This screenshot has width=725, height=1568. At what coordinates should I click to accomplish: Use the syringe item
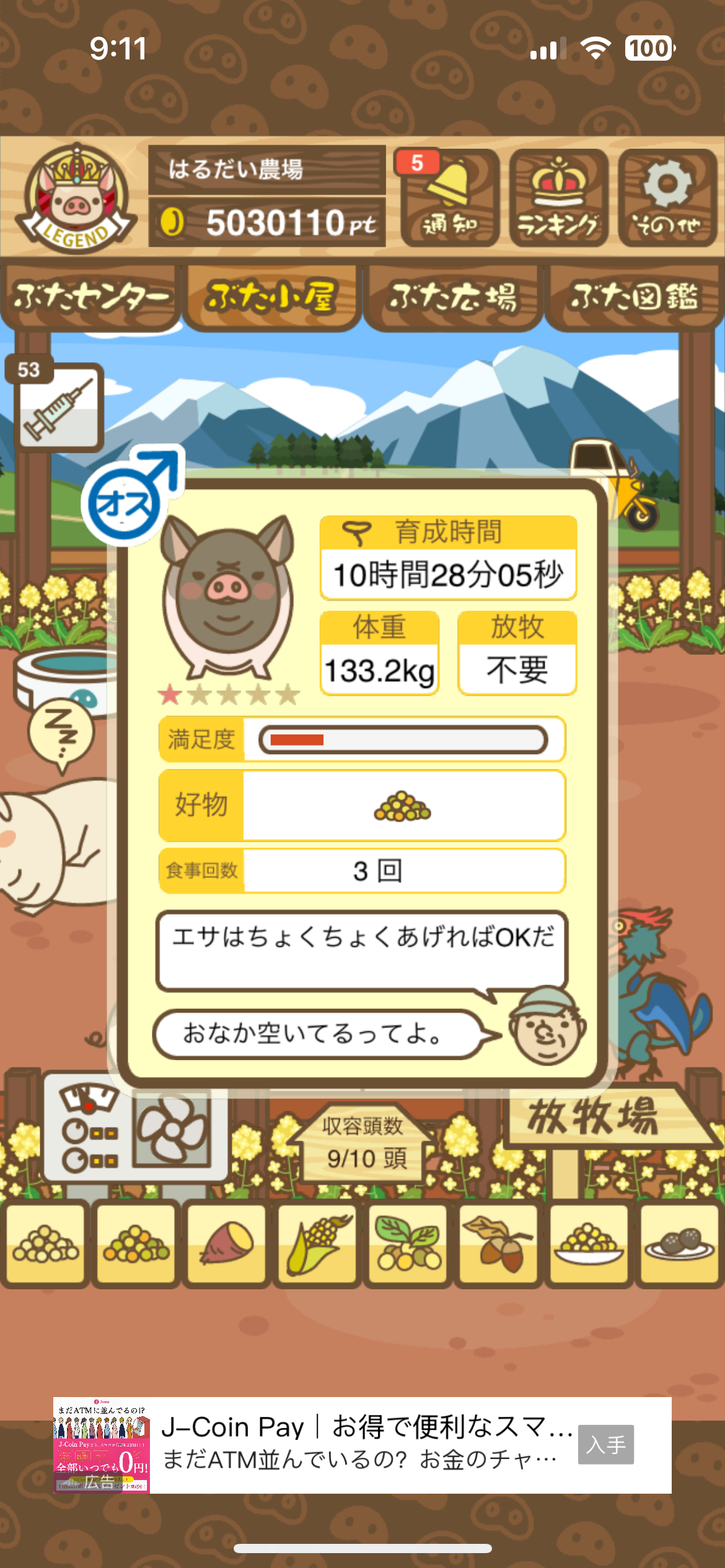coord(58,407)
